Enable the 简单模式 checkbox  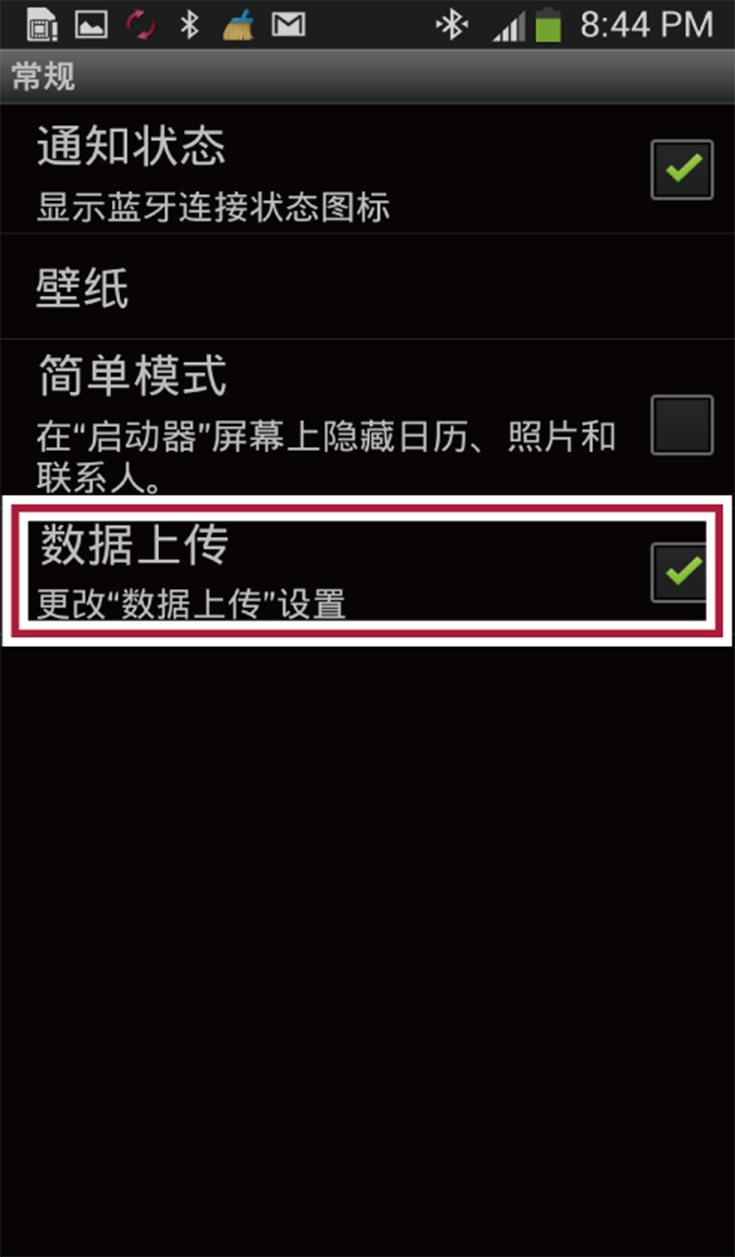(682, 425)
